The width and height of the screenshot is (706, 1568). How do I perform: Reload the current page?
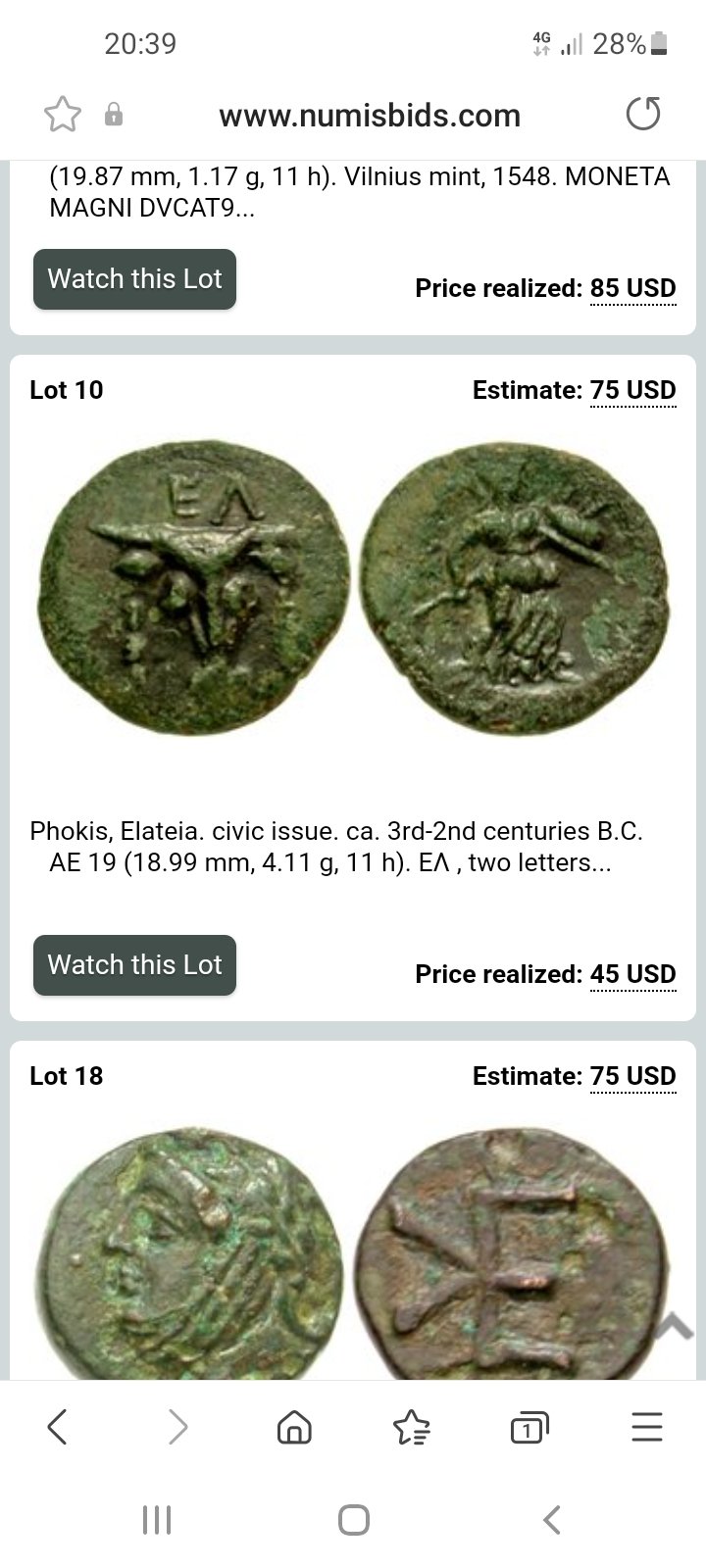pyautogui.click(x=643, y=115)
